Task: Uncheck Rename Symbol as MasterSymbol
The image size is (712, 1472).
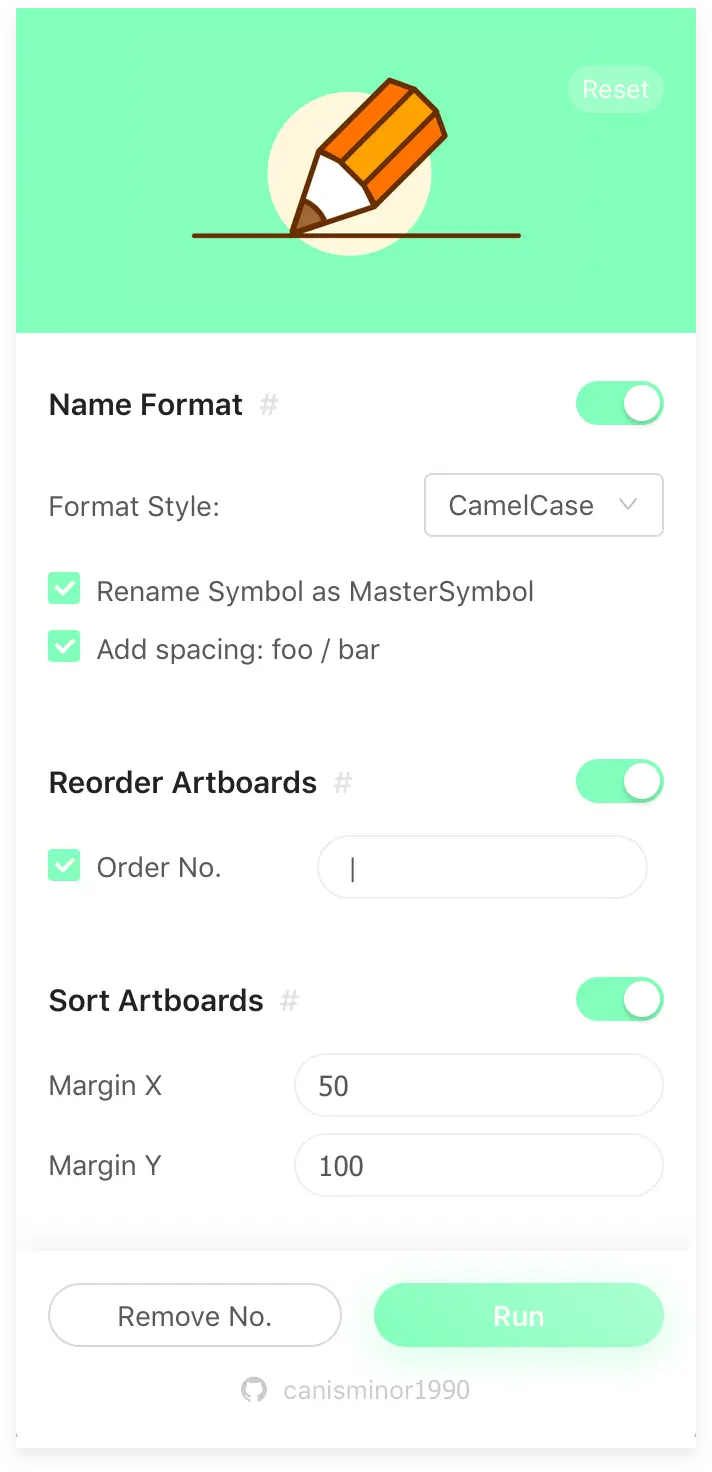Action: [x=65, y=590]
